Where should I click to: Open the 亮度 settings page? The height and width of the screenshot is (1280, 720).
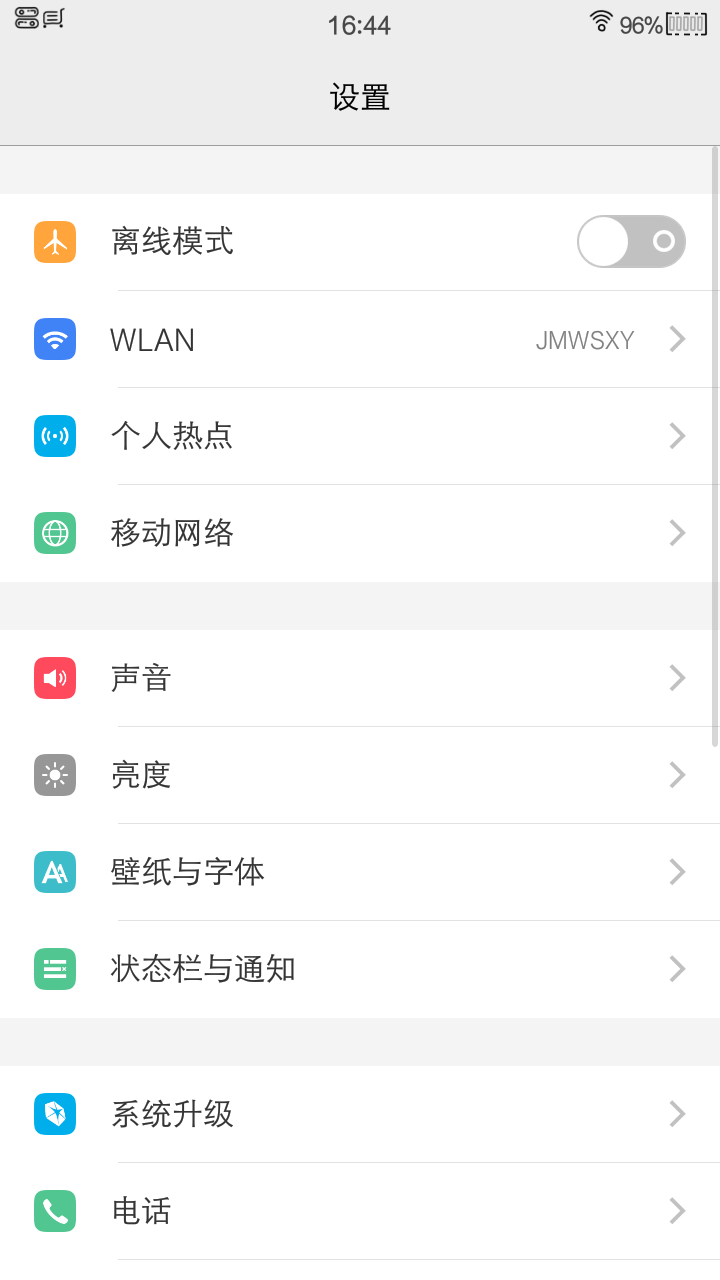(x=360, y=774)
